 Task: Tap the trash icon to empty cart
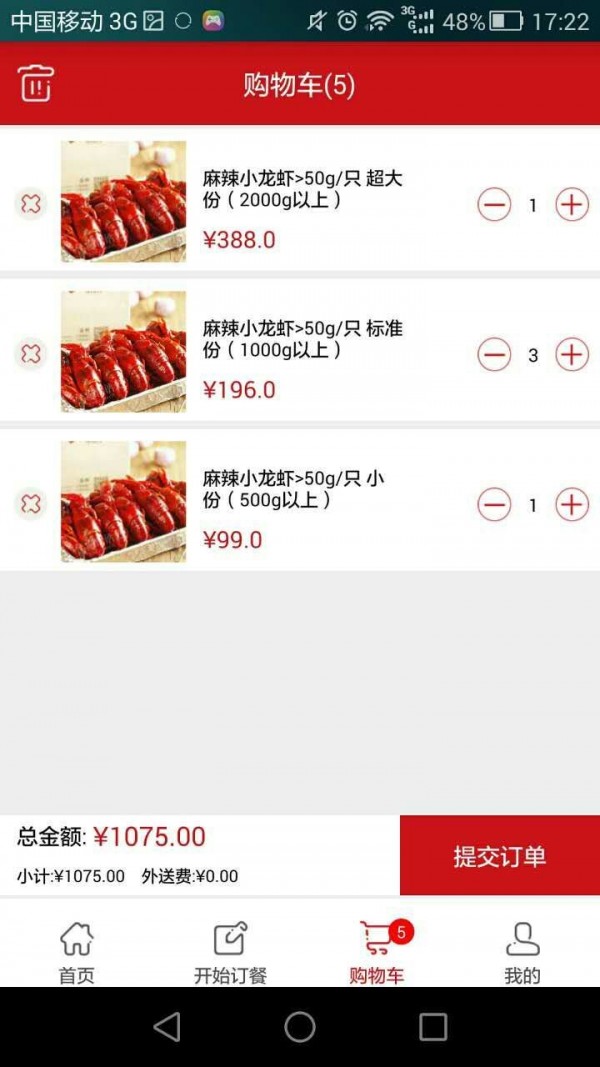36,84
